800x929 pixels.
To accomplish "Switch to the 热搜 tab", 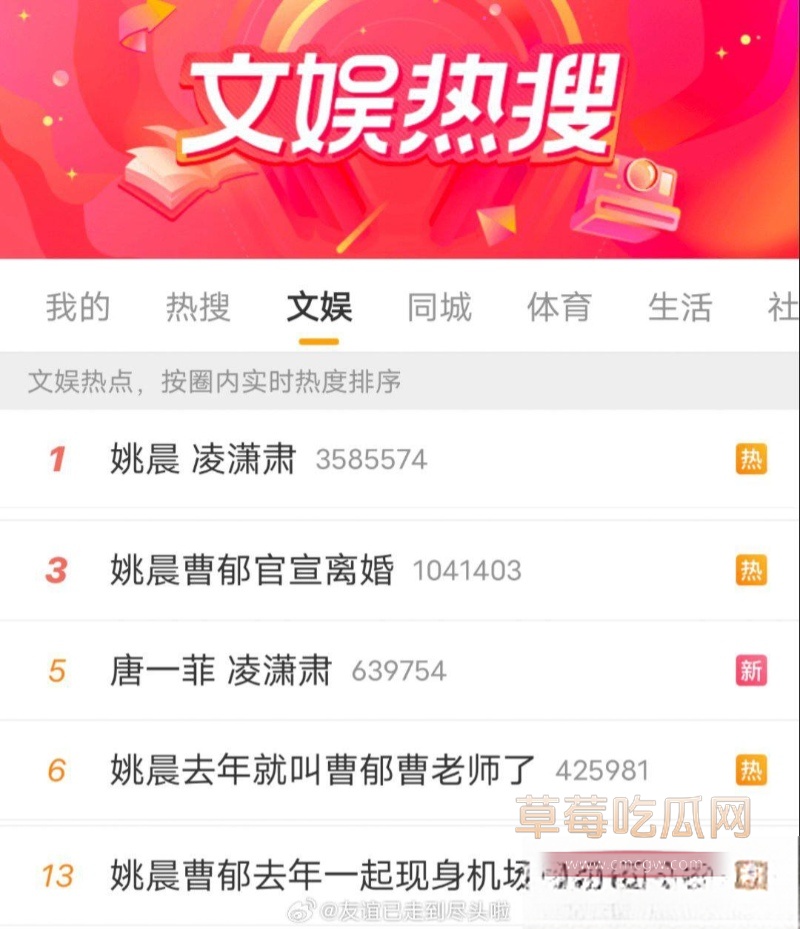I will coord(198,307).
